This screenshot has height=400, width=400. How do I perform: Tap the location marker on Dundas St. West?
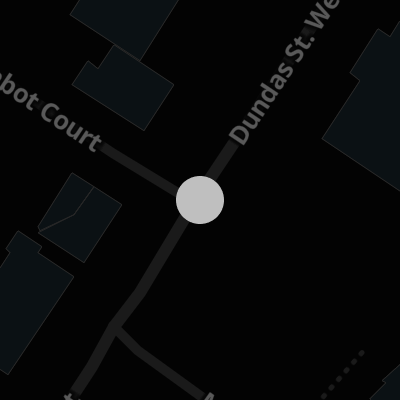(200, 200)
